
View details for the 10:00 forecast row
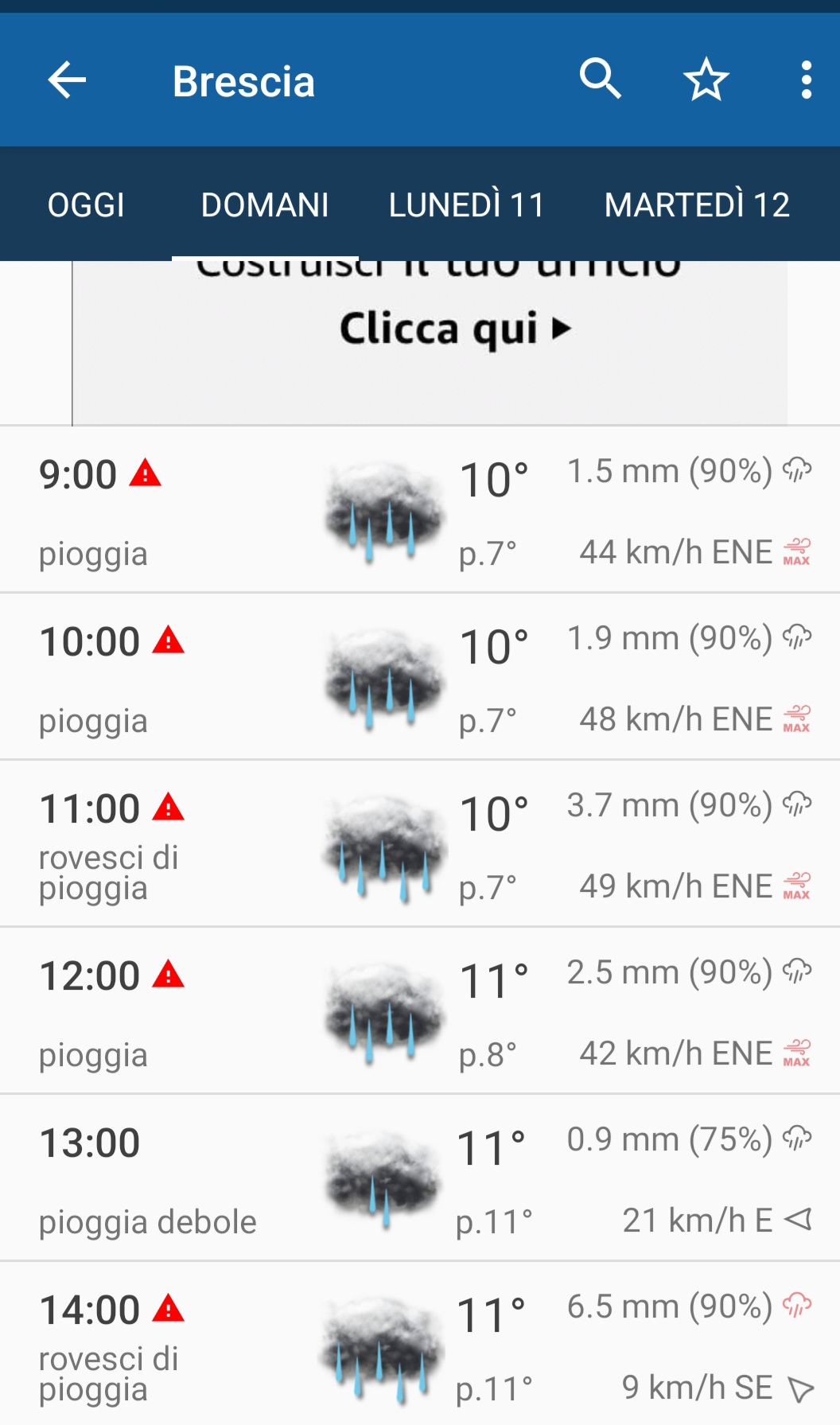(420, 677)
